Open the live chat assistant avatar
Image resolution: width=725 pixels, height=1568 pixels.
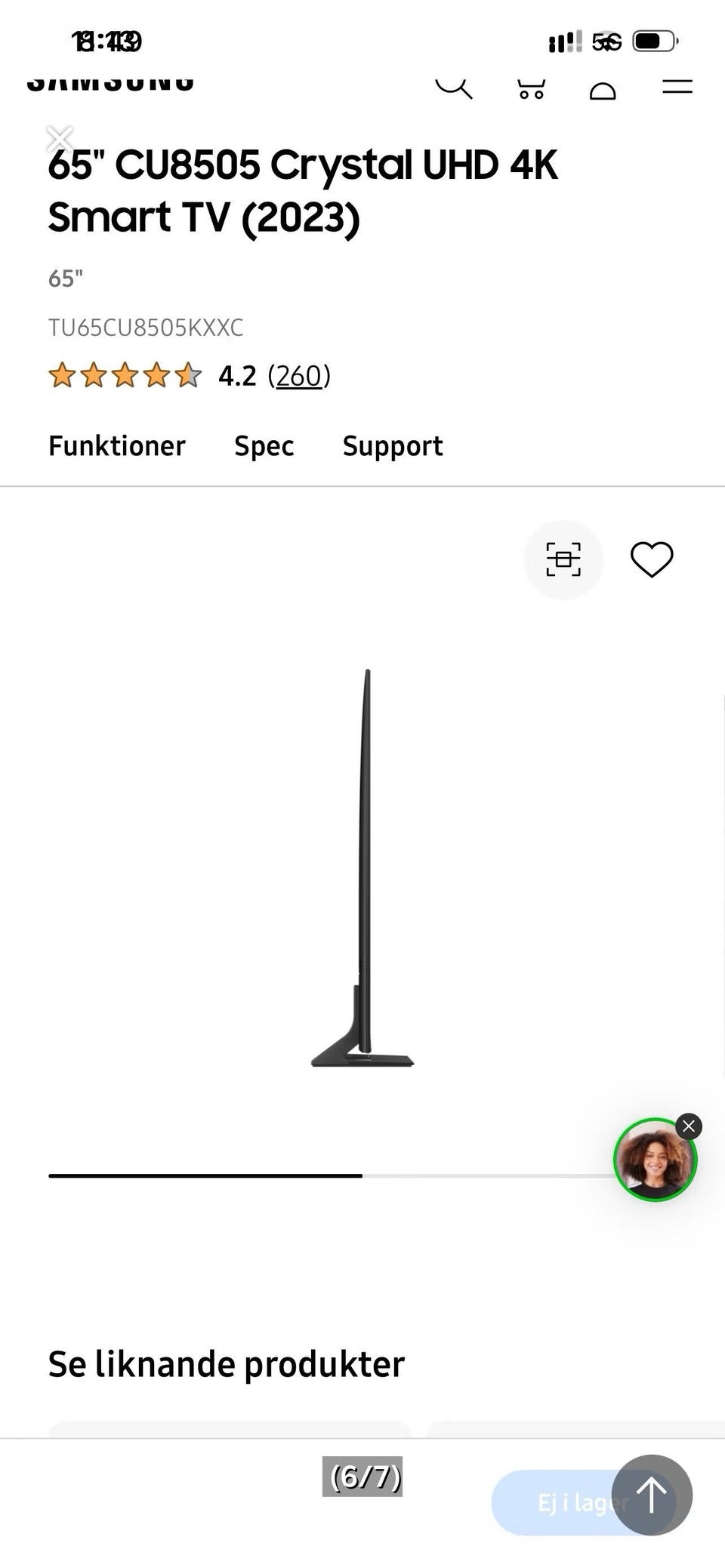click(x=654, y=1160)
